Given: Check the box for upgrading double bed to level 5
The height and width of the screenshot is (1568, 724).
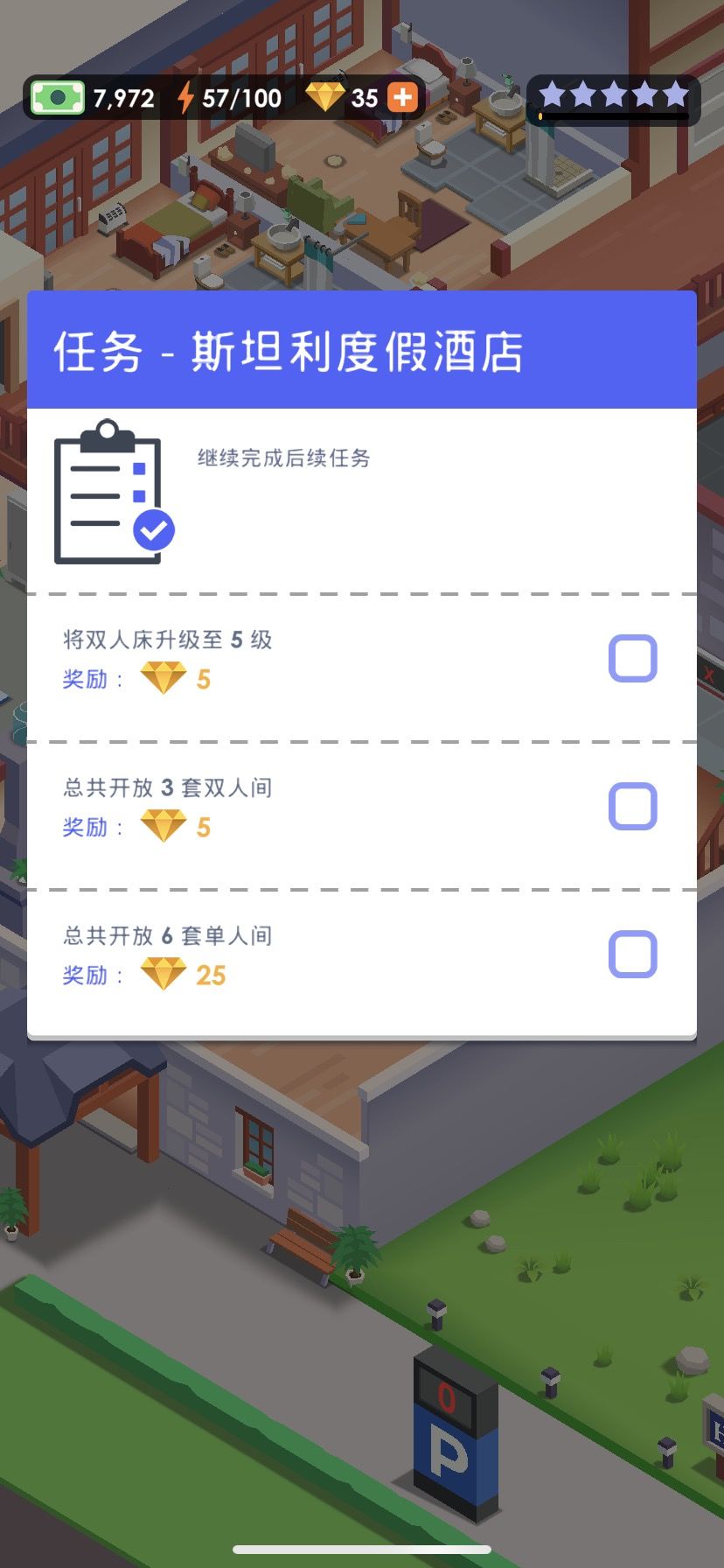Looking at the screenshot, I should pos(632,658).
